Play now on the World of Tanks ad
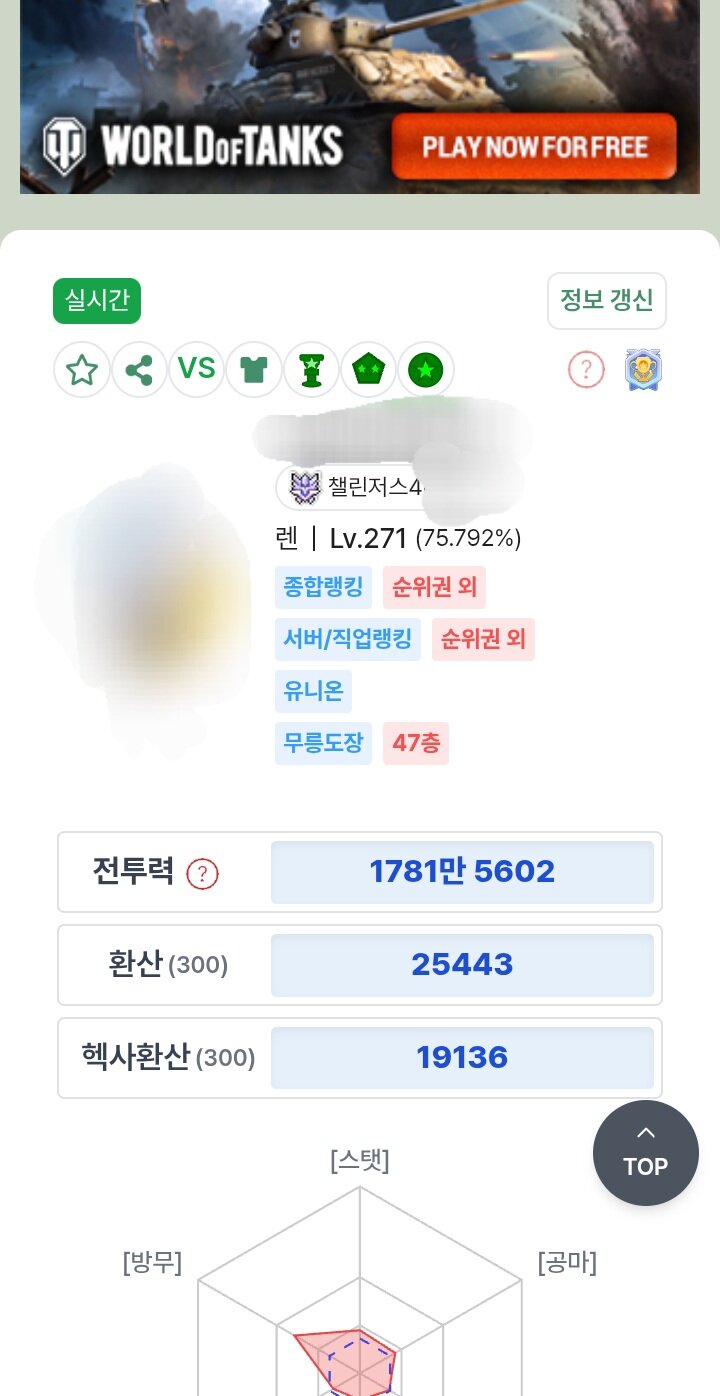Screen dimensions: 720x1396 534,147
